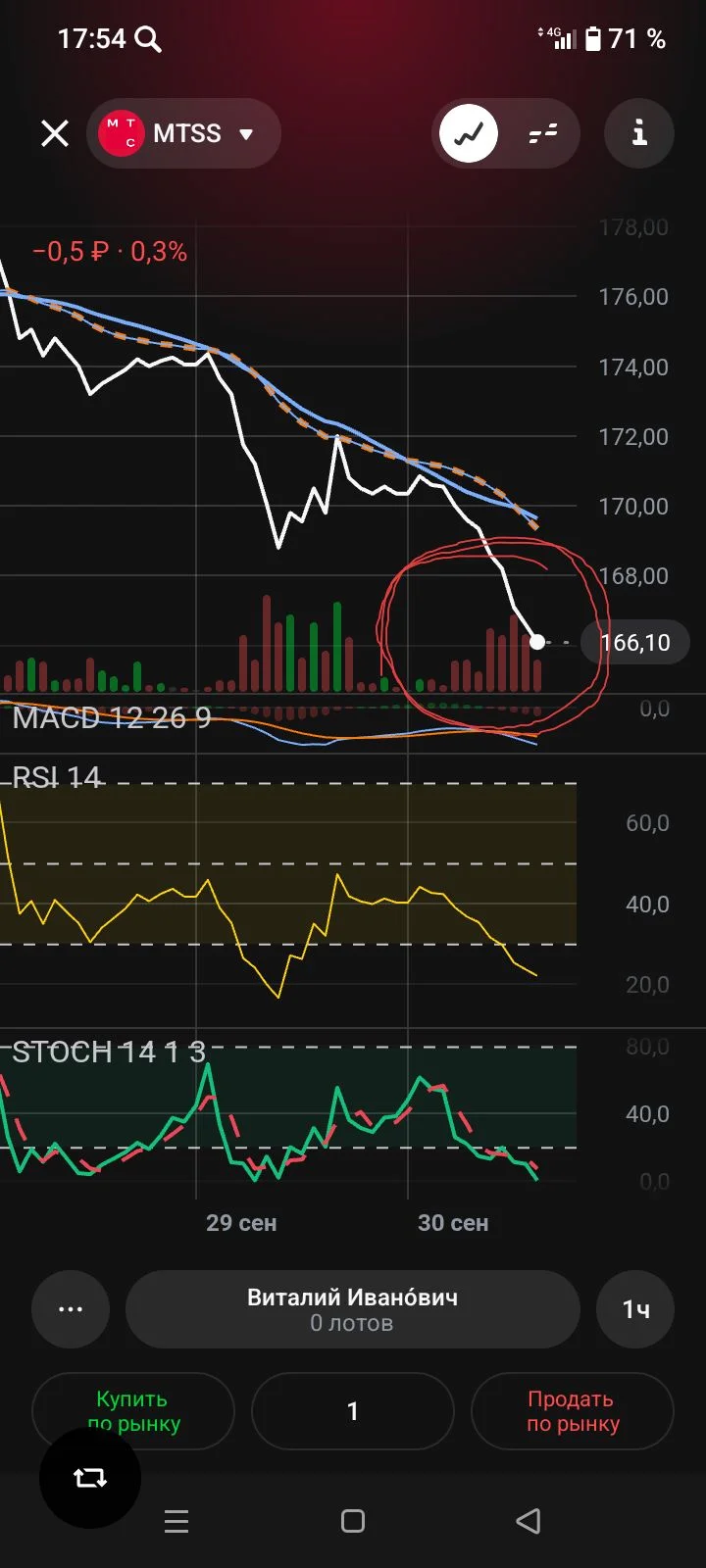Screen dimensions: 706x1568
Task: Tap Купить по рынку
Action: [133, 1411]
